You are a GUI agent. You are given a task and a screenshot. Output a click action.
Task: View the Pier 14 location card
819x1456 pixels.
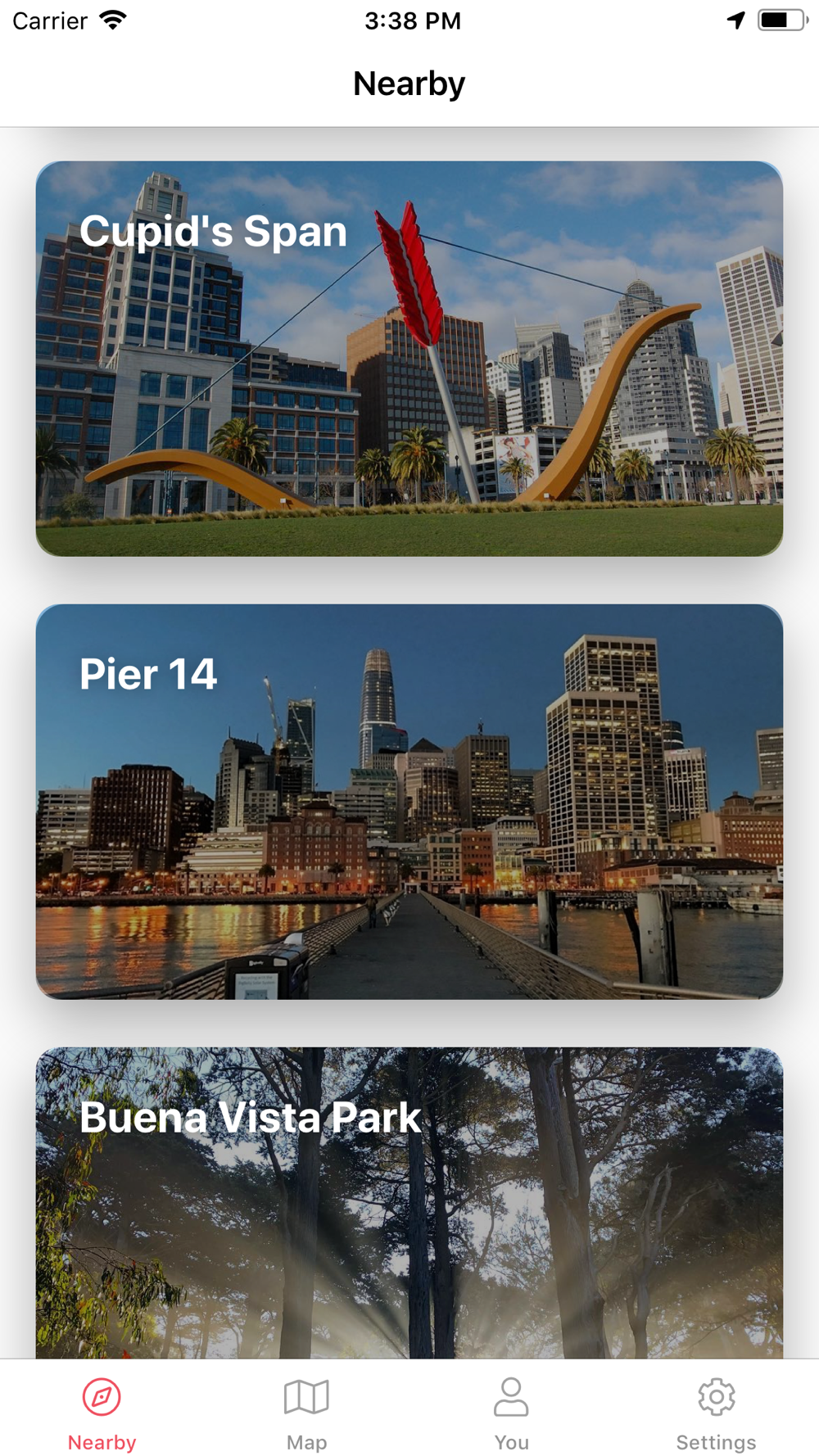coord(409,801)
